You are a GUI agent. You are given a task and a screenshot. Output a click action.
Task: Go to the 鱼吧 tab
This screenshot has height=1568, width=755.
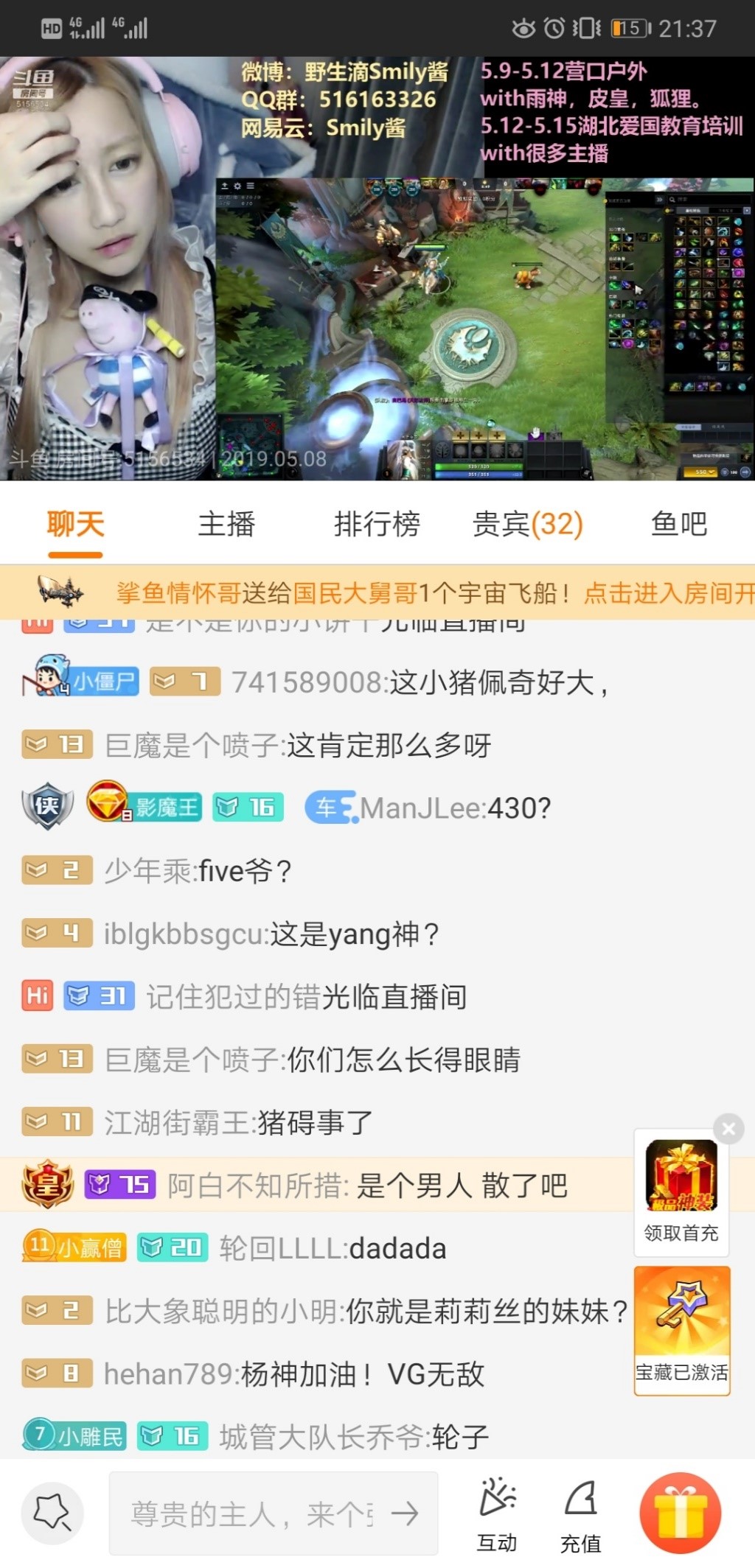[x=679, y=525]
